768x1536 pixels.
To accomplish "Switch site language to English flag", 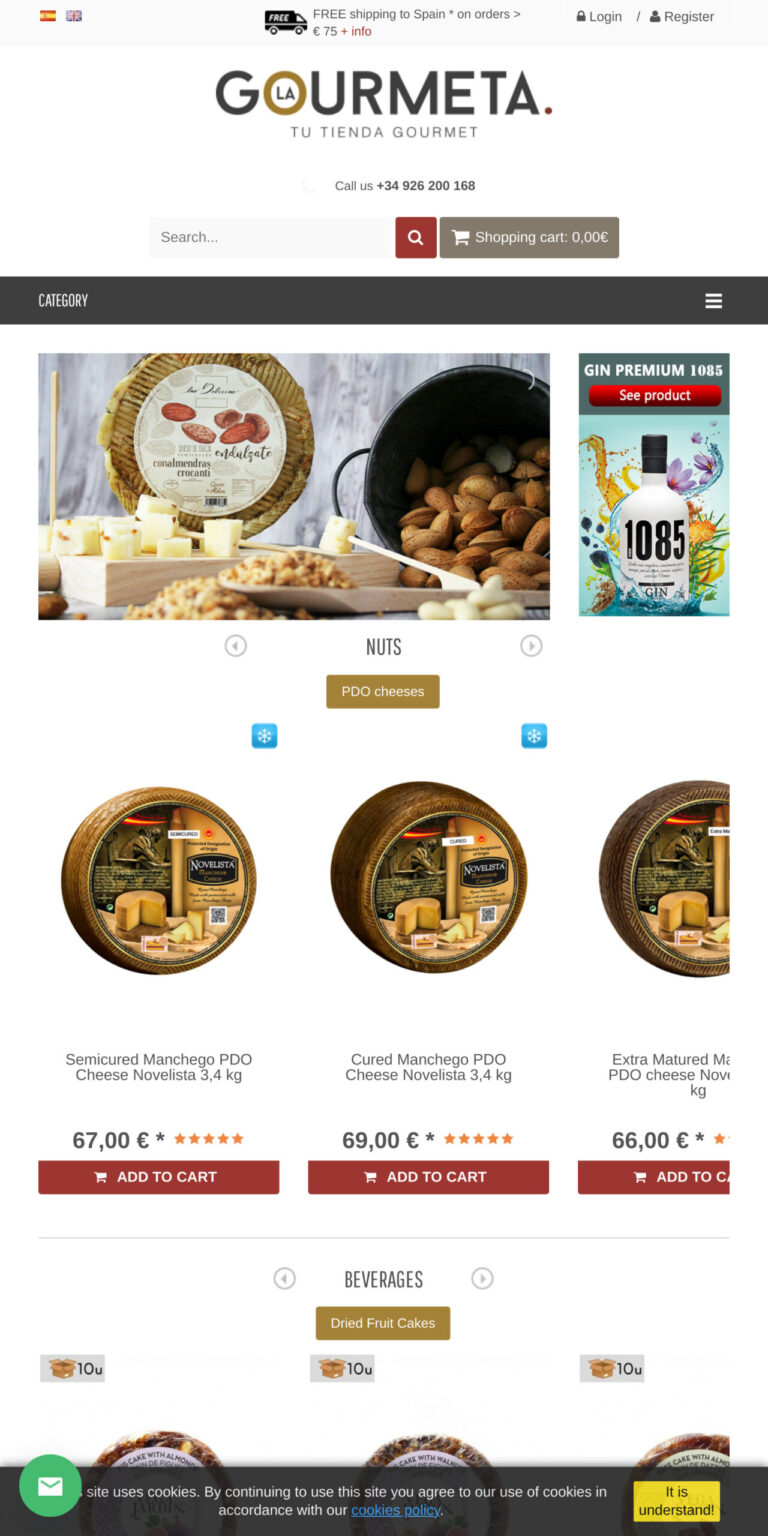I will pyautogui.click(x=74, y=16).
